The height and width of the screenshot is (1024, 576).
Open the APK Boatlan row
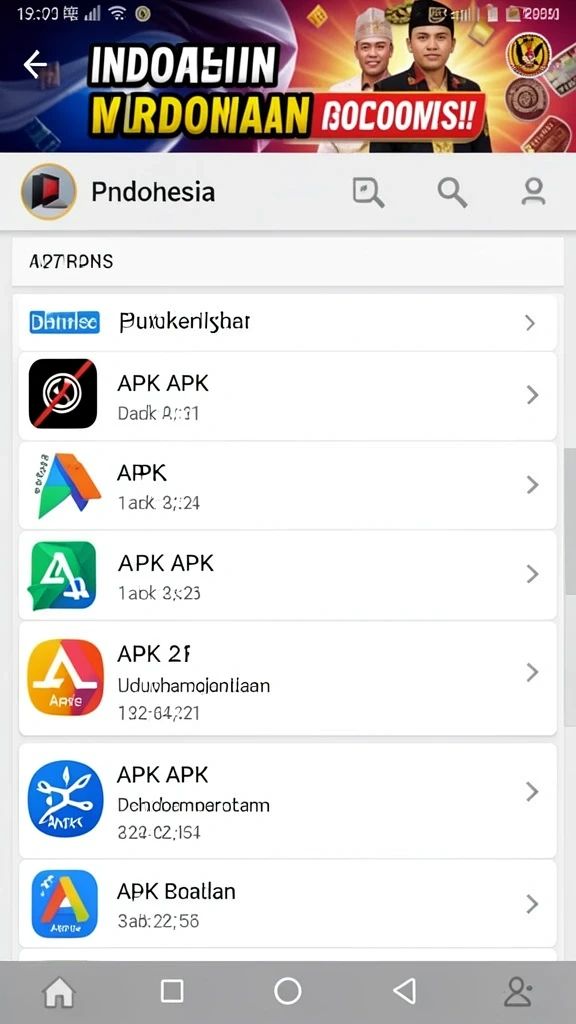[287, 903]
